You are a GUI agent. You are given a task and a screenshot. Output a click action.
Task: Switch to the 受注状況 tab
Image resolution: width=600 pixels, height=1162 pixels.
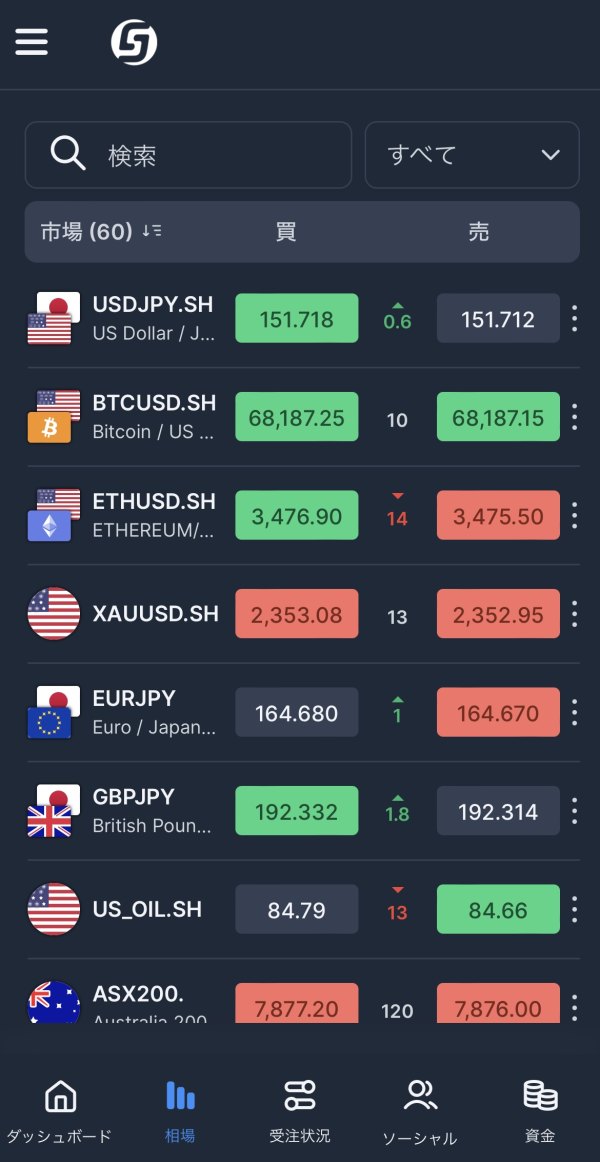pyautogui.click(x=299, y=1112)
